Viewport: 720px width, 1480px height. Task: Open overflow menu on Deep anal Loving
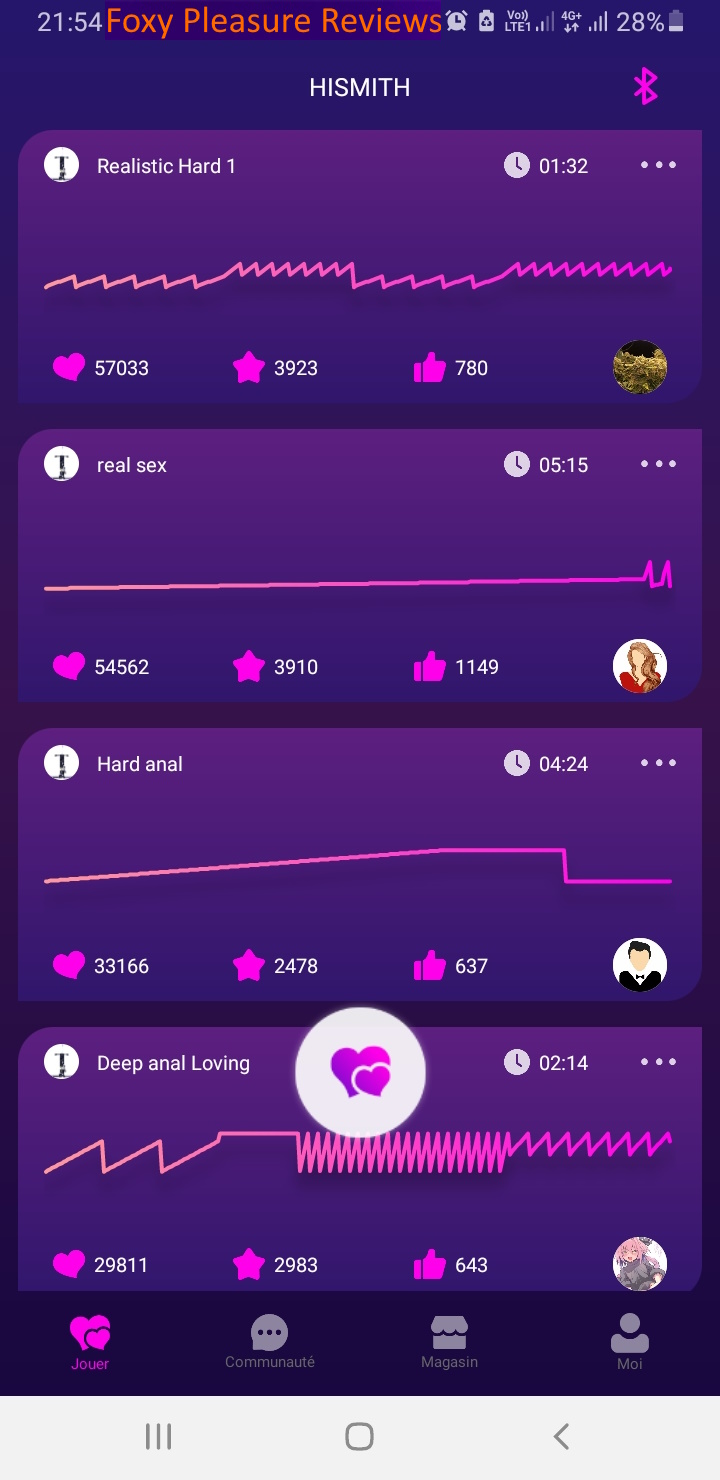pyautogui.click(x=658, y=1062)
